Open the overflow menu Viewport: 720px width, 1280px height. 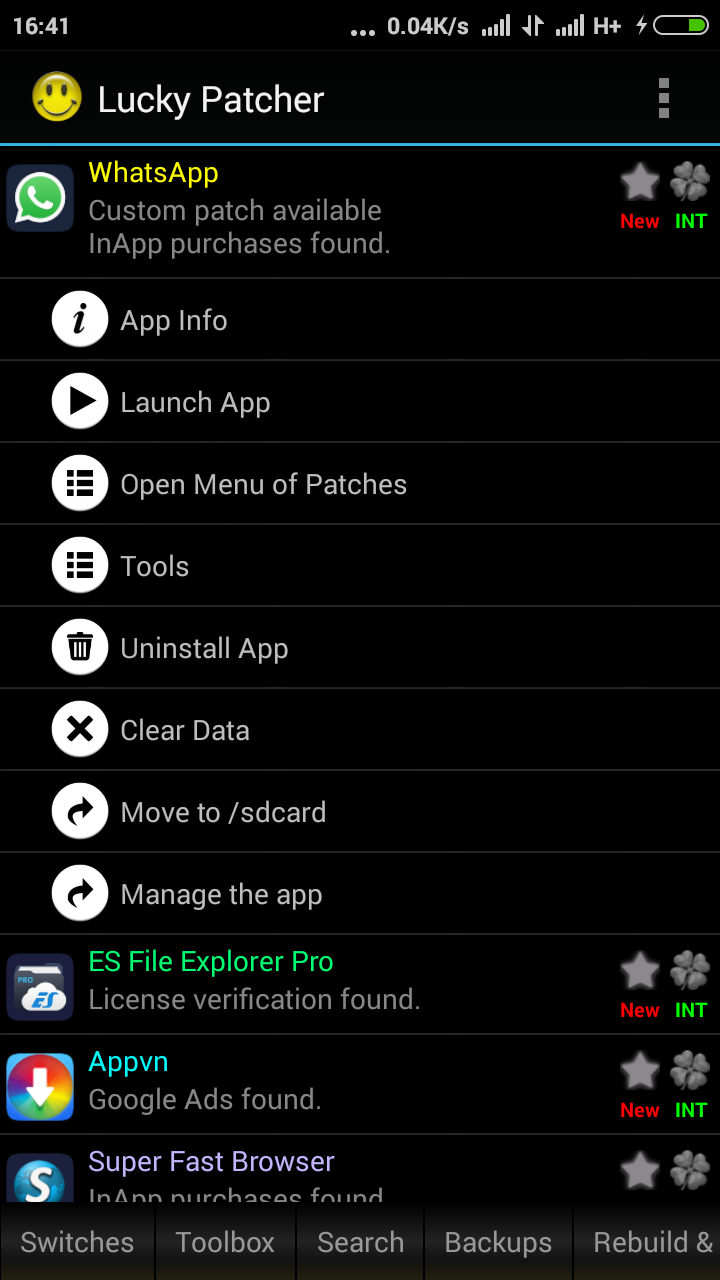pyautogui.click(x=663, y=99)
